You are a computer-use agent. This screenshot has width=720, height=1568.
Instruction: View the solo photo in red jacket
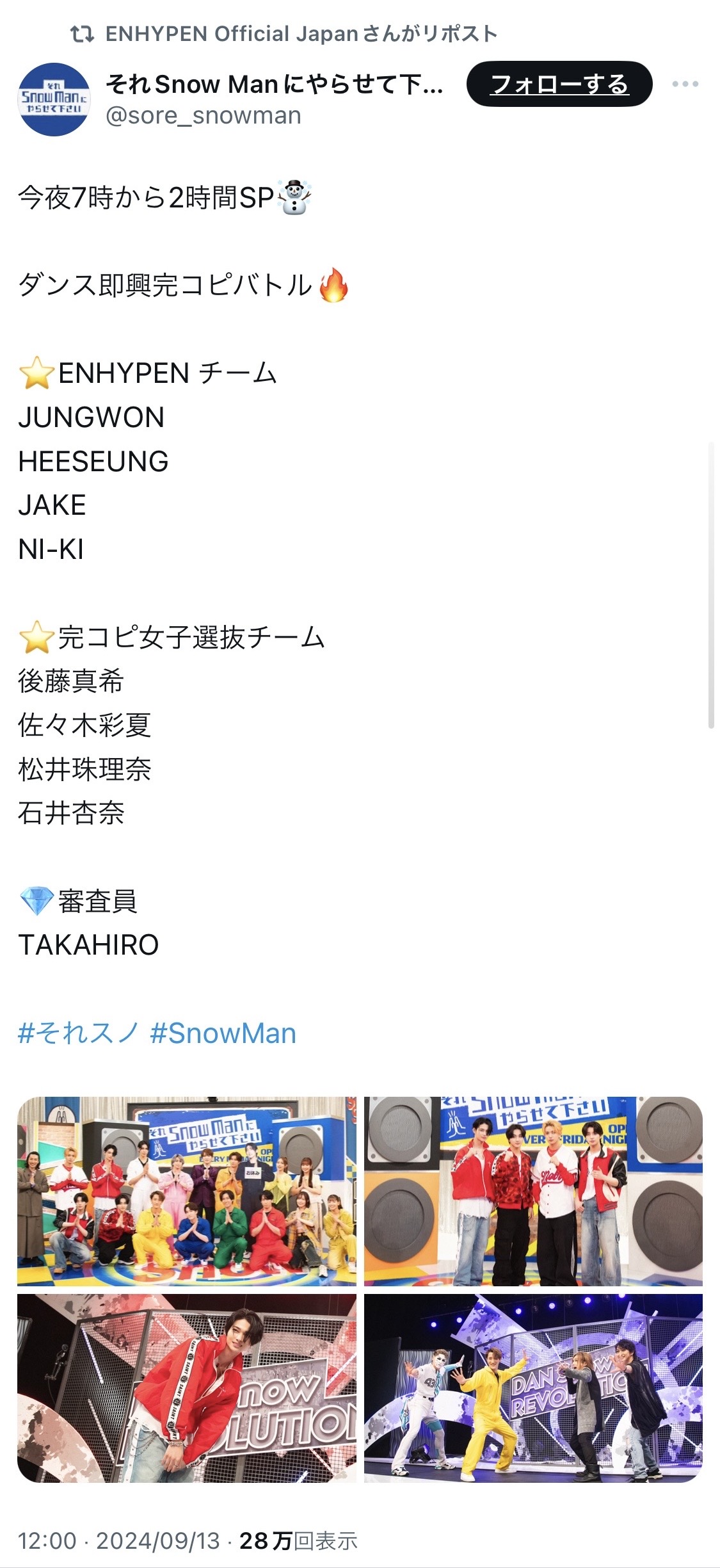187,1388
